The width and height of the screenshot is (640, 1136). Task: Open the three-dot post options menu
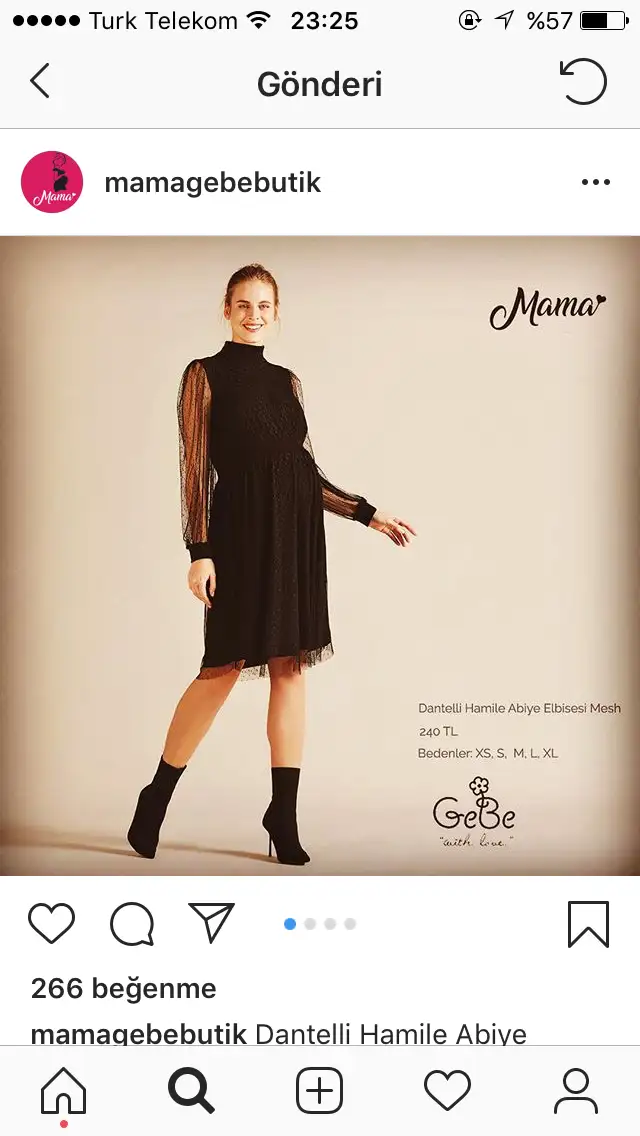tap(596, 183)
